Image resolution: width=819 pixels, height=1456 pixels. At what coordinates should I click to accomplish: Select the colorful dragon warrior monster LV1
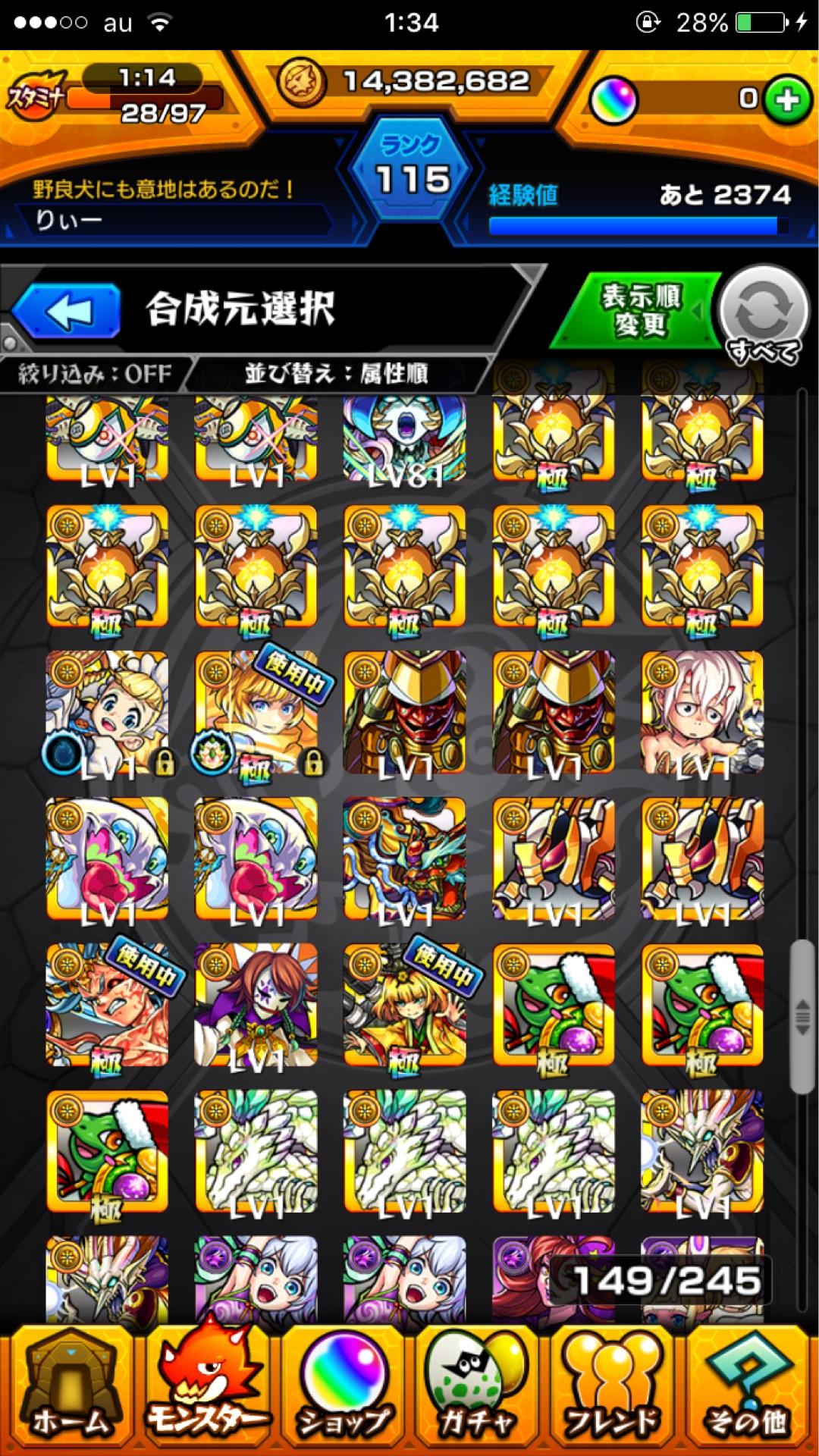coord(404,858)
